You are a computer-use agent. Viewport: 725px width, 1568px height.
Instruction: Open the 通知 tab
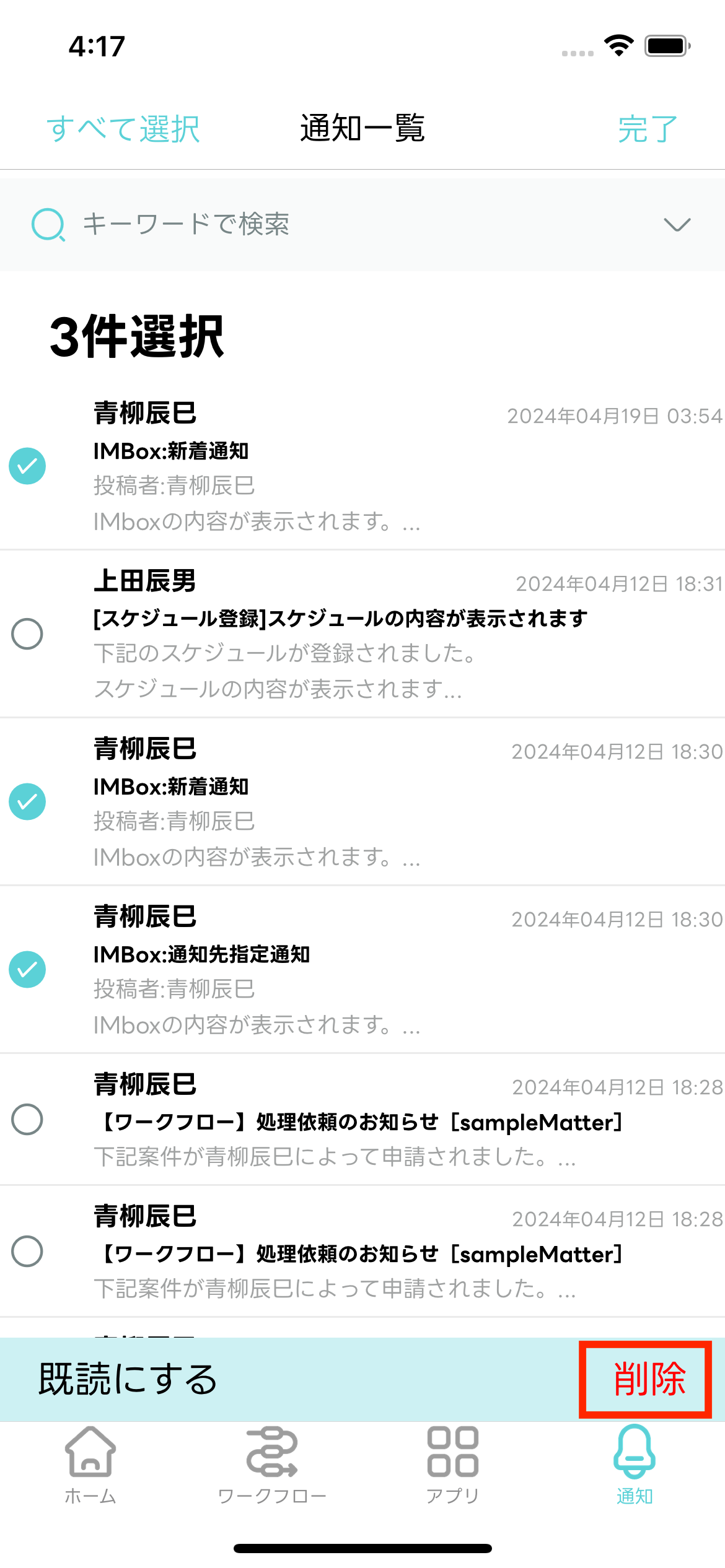[635, 1465]
